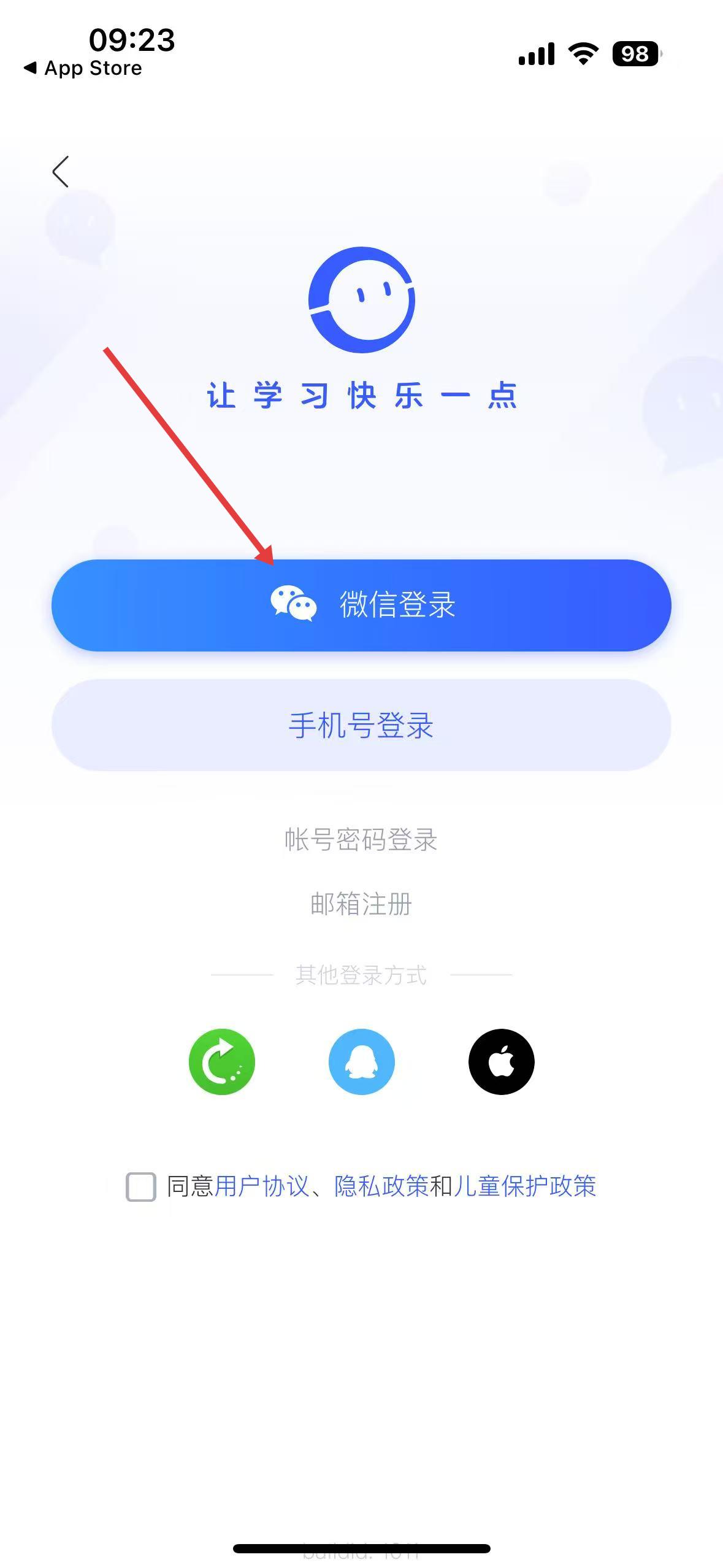Viewport: 723px width, 1568px height.
Task: Sign in with the Apple icon
Action: pos(502,1062)
